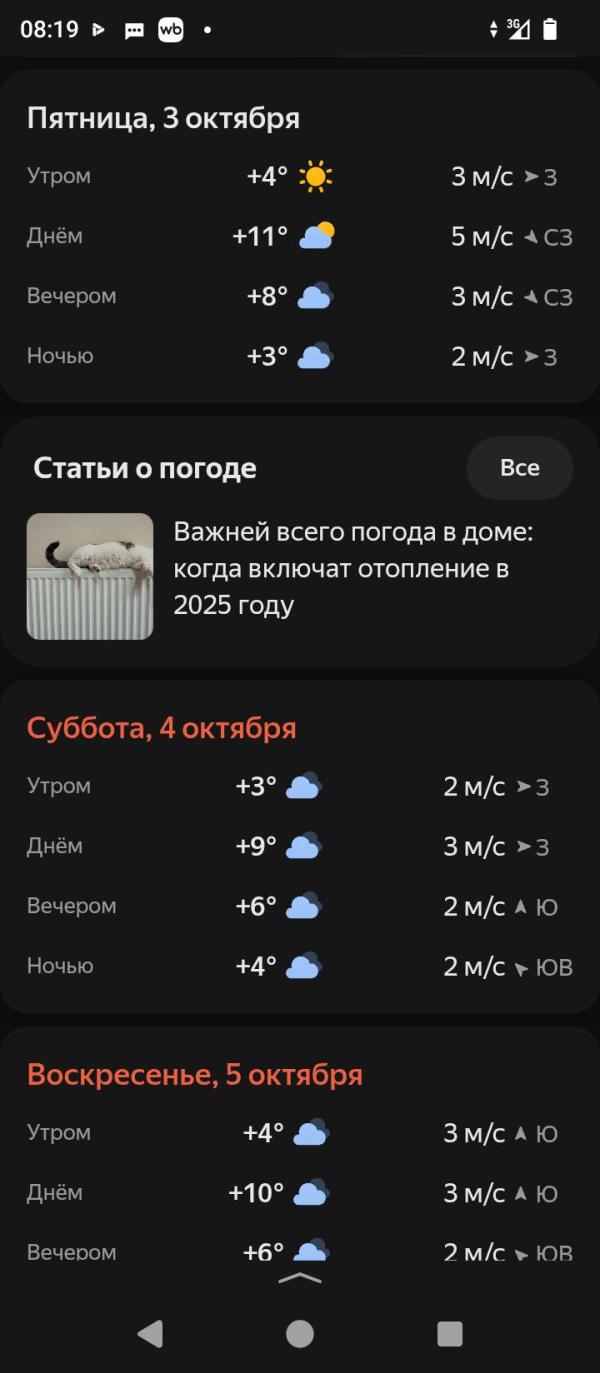Tap the up chevron at the bottom
Viewport: 600px width, 1373px height.
300,1278
